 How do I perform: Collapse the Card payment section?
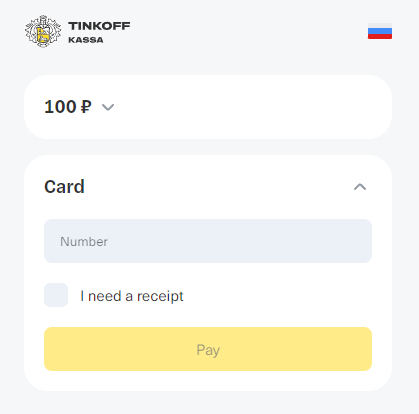[360, 187]
